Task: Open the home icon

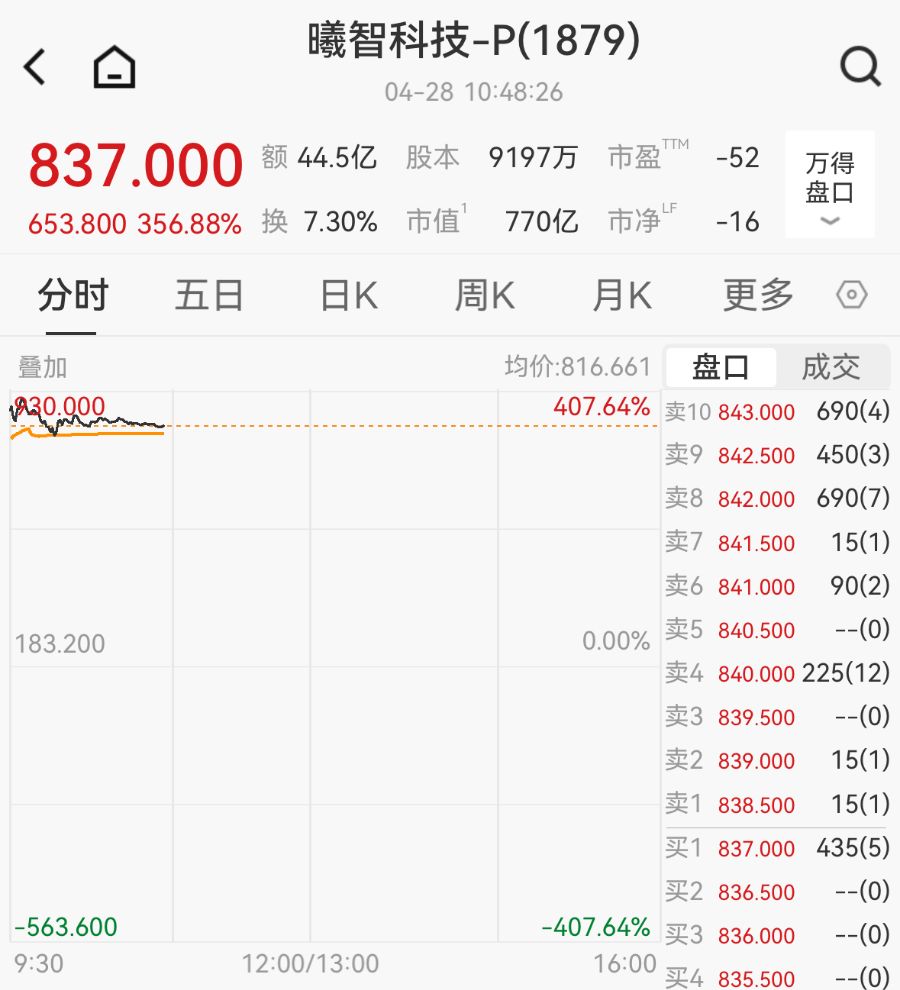Action: [114, 68]
